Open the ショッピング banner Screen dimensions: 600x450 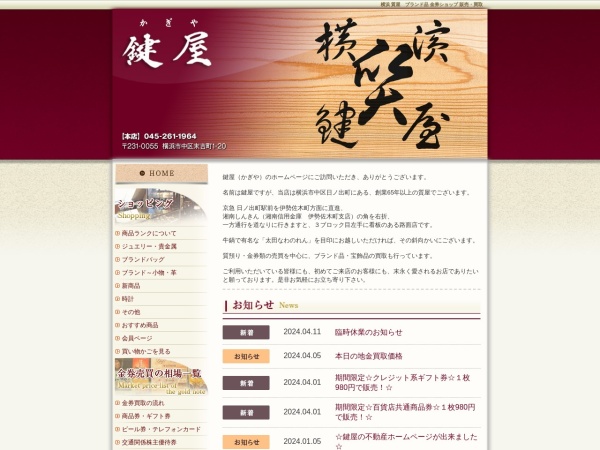click(161, 207)
